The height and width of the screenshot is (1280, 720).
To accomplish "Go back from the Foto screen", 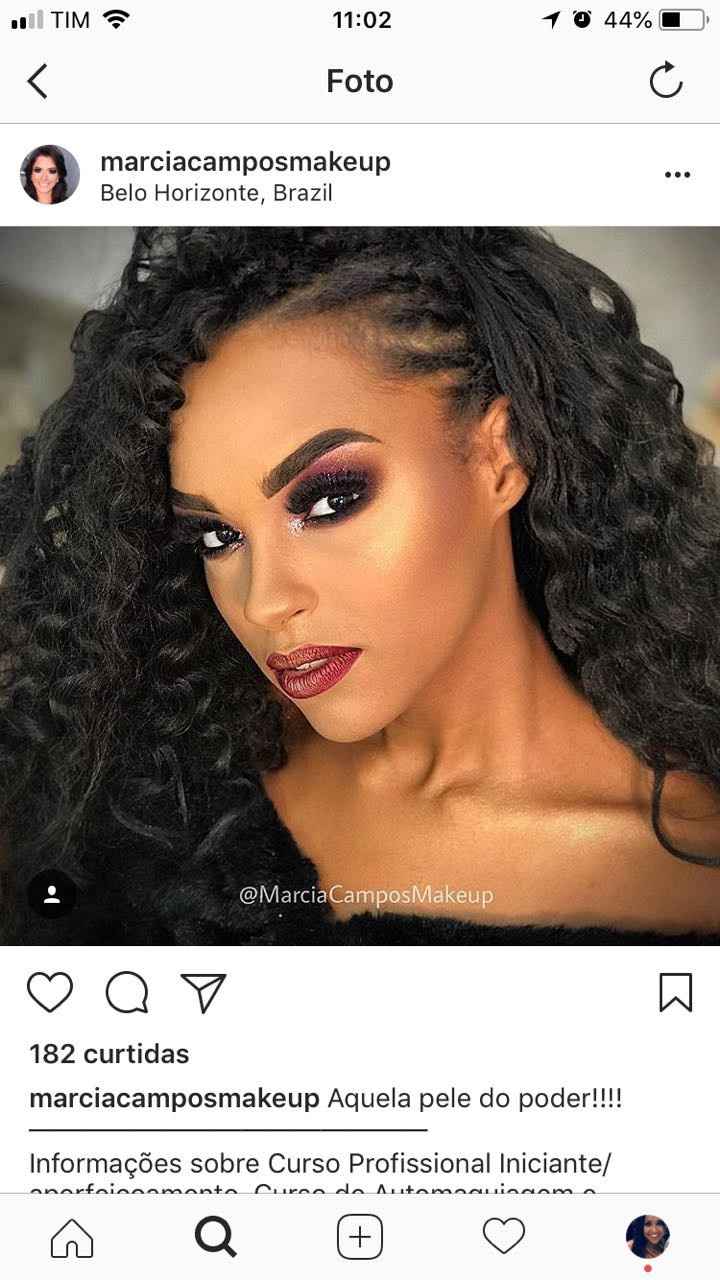I will [x=37, y=81].
